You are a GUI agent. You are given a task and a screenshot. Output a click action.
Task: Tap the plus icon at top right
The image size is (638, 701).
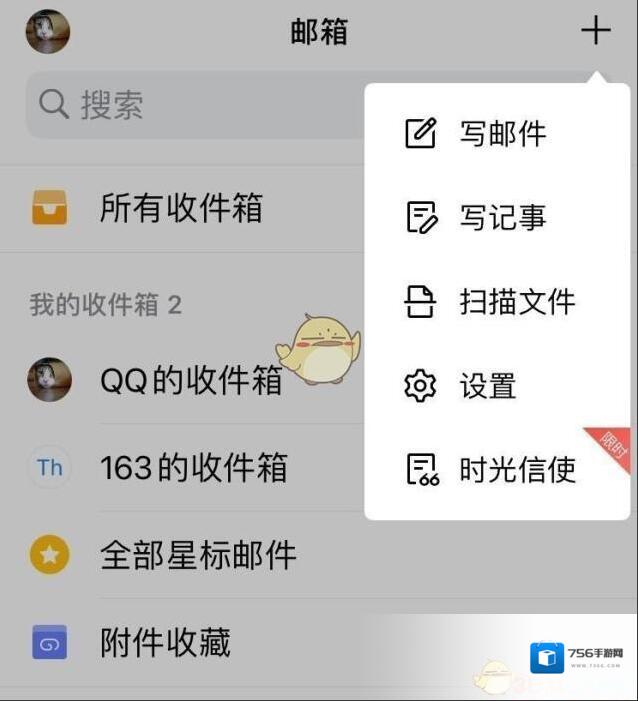click(x=595, y=31)
